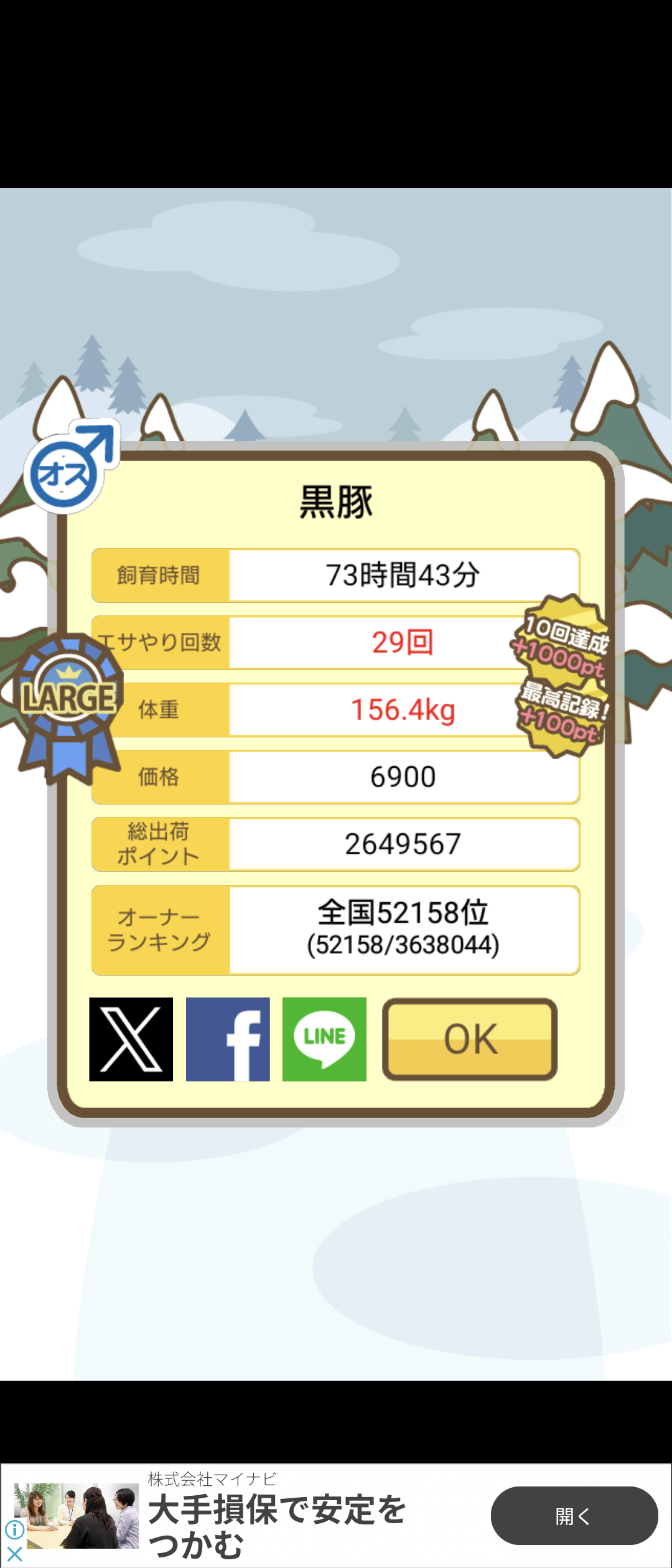Image resolution: width=672 pixels, height=1568 pixels.
Task: Share the result on X
Action: pos(131,1039)
